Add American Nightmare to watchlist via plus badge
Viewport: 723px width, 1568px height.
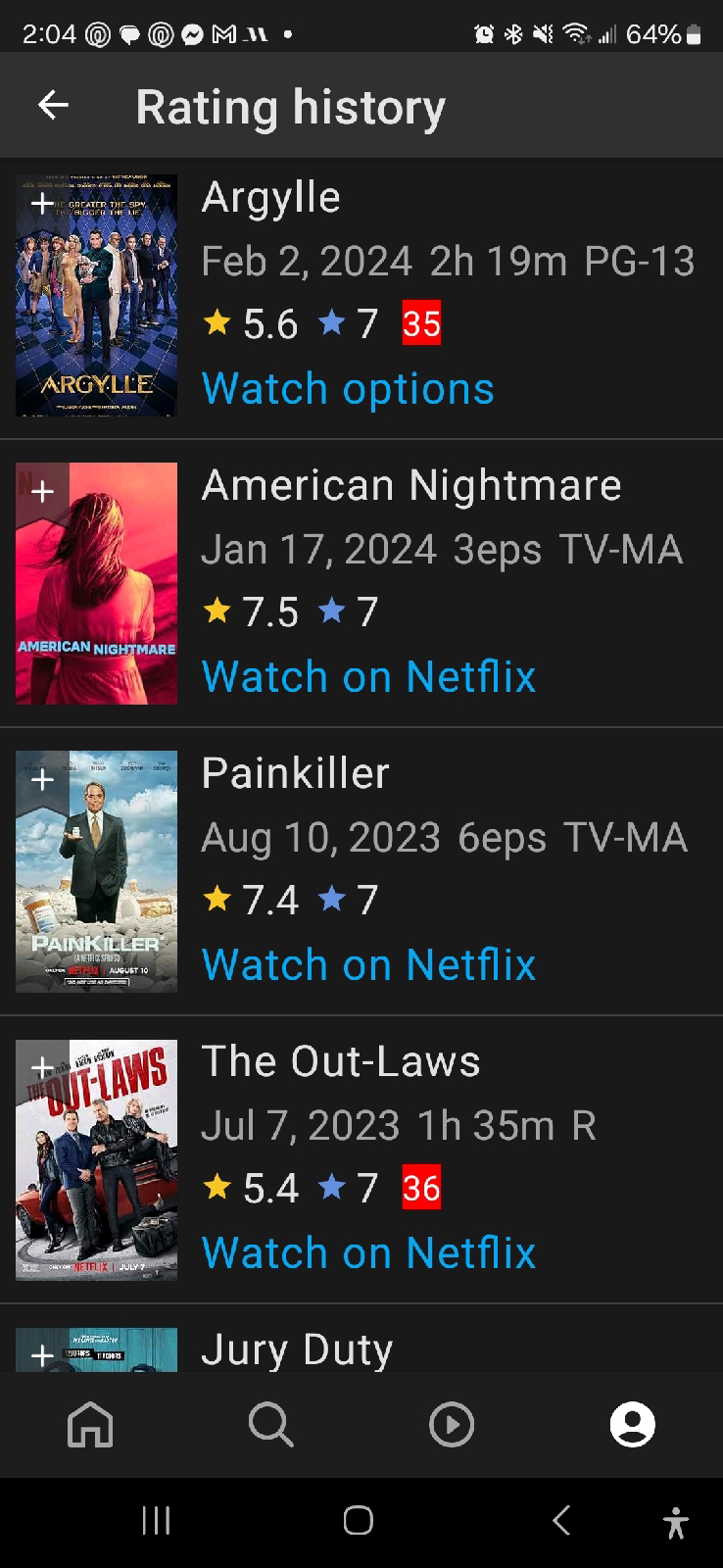(x=42, y=491)
